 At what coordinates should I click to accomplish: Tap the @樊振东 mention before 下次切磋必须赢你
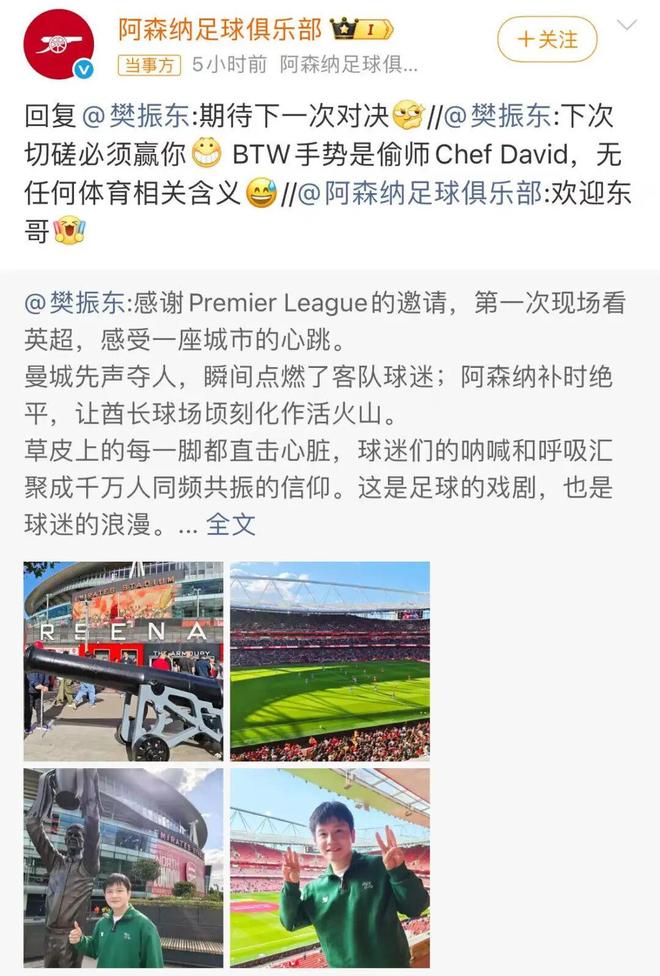click(498, 116)
